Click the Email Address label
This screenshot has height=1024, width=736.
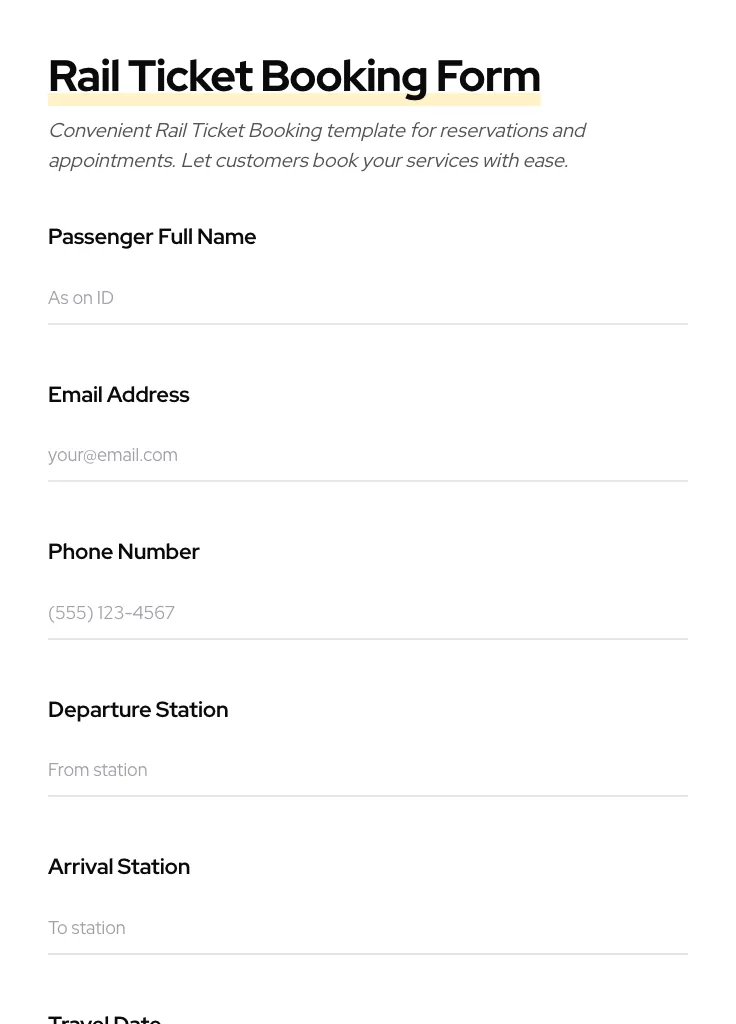click(118, 395)
